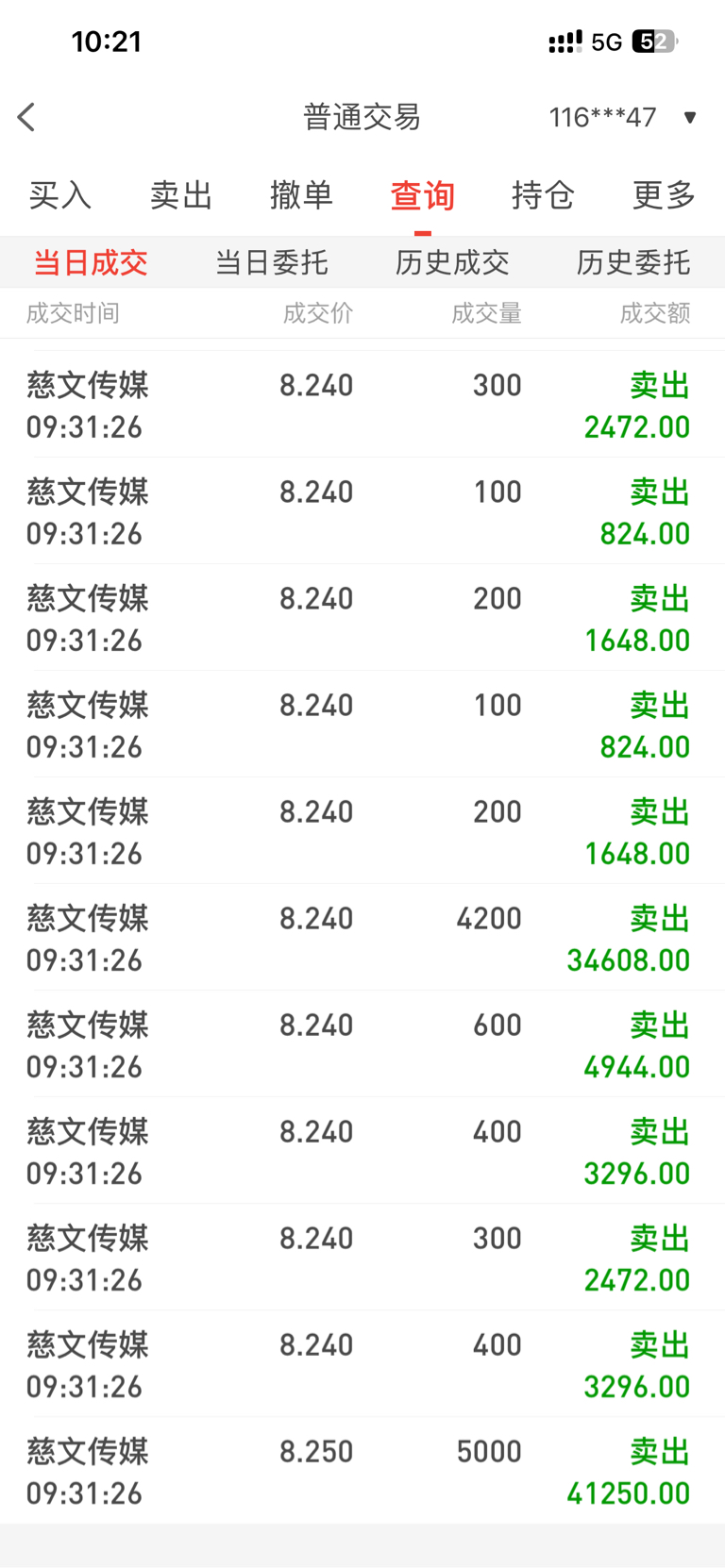
Task: Open the 4200-share 慈文传媒 trade record
Action: (362, 938)
